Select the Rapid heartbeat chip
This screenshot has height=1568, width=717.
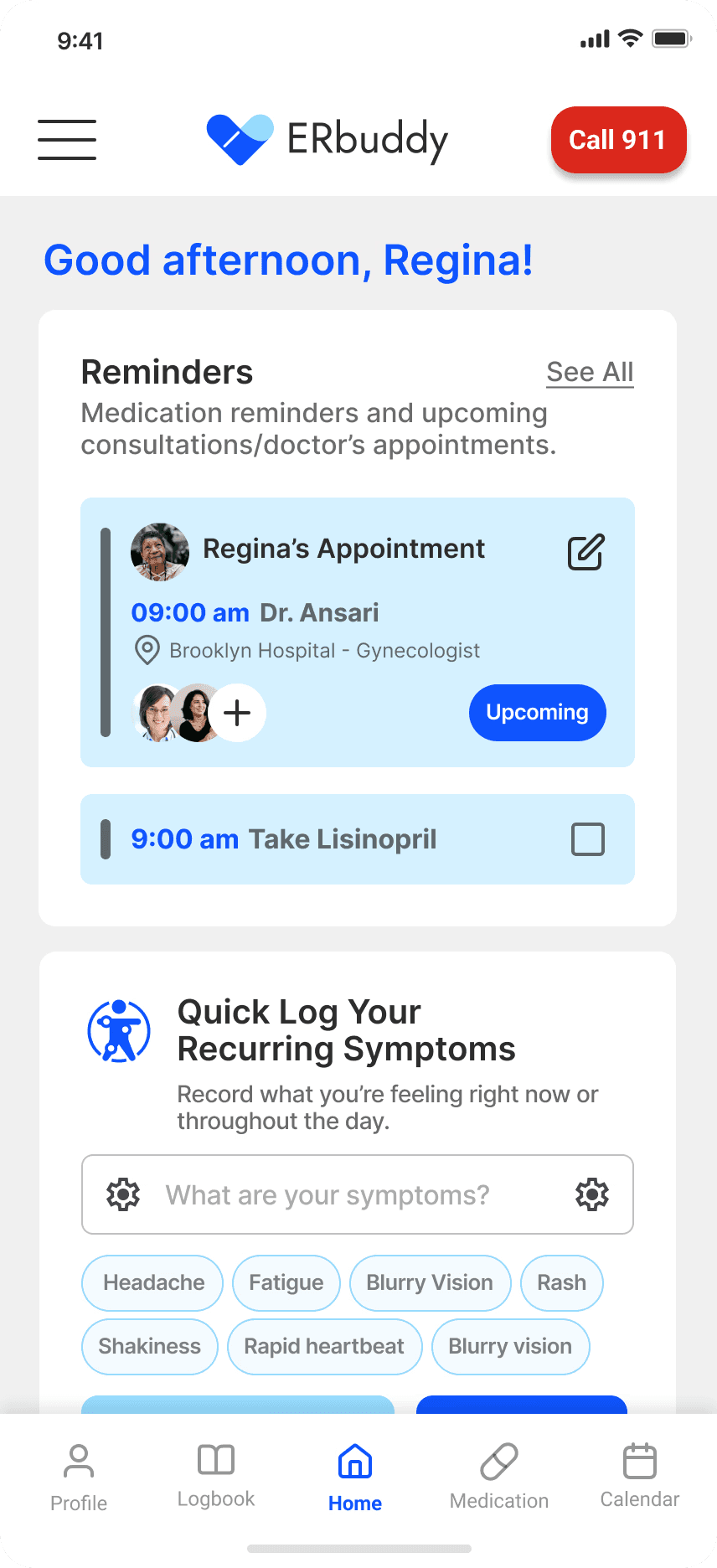tap(324, 1346)
